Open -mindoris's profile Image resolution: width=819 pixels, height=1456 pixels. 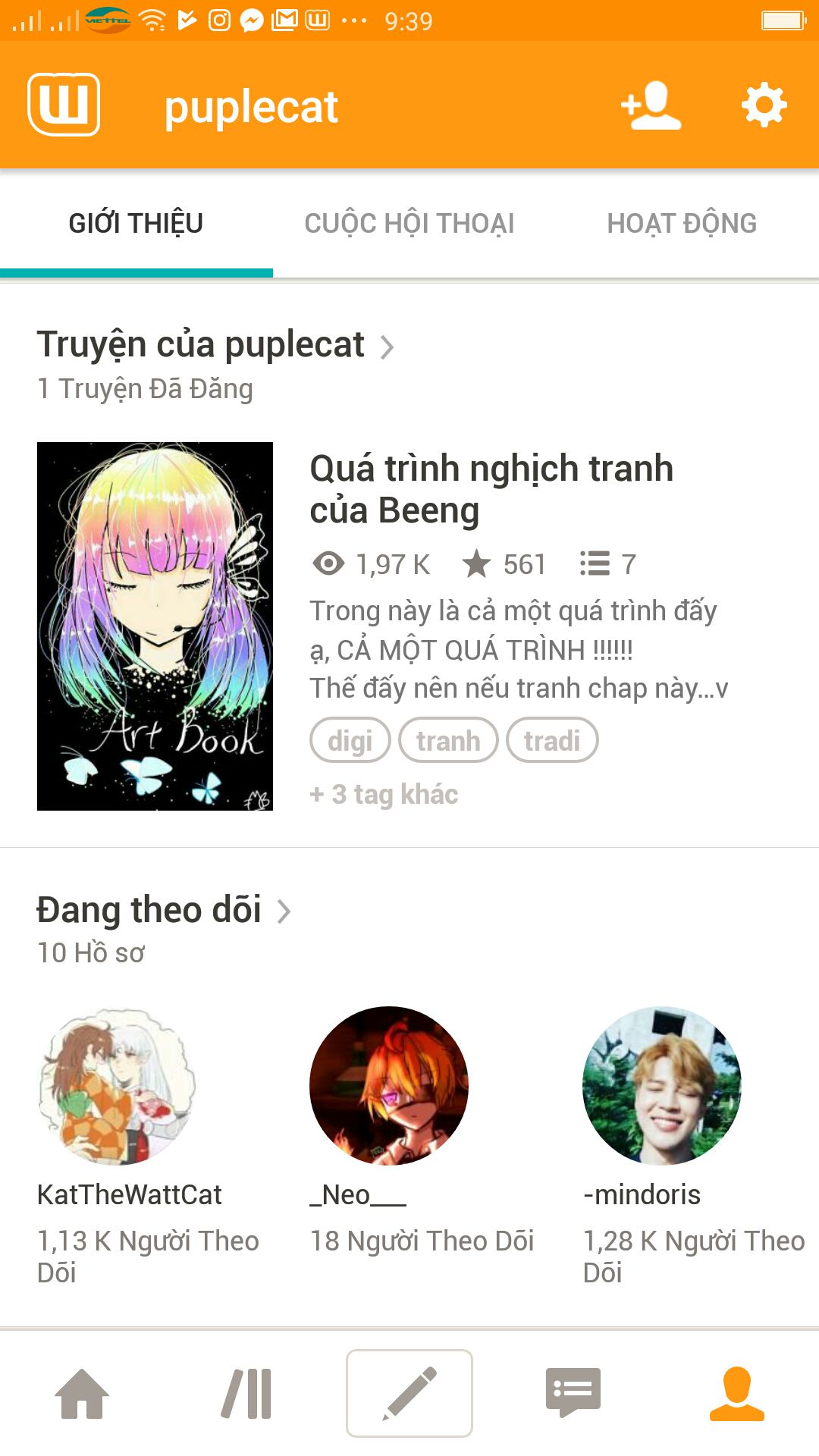(x=661, y=1085)
